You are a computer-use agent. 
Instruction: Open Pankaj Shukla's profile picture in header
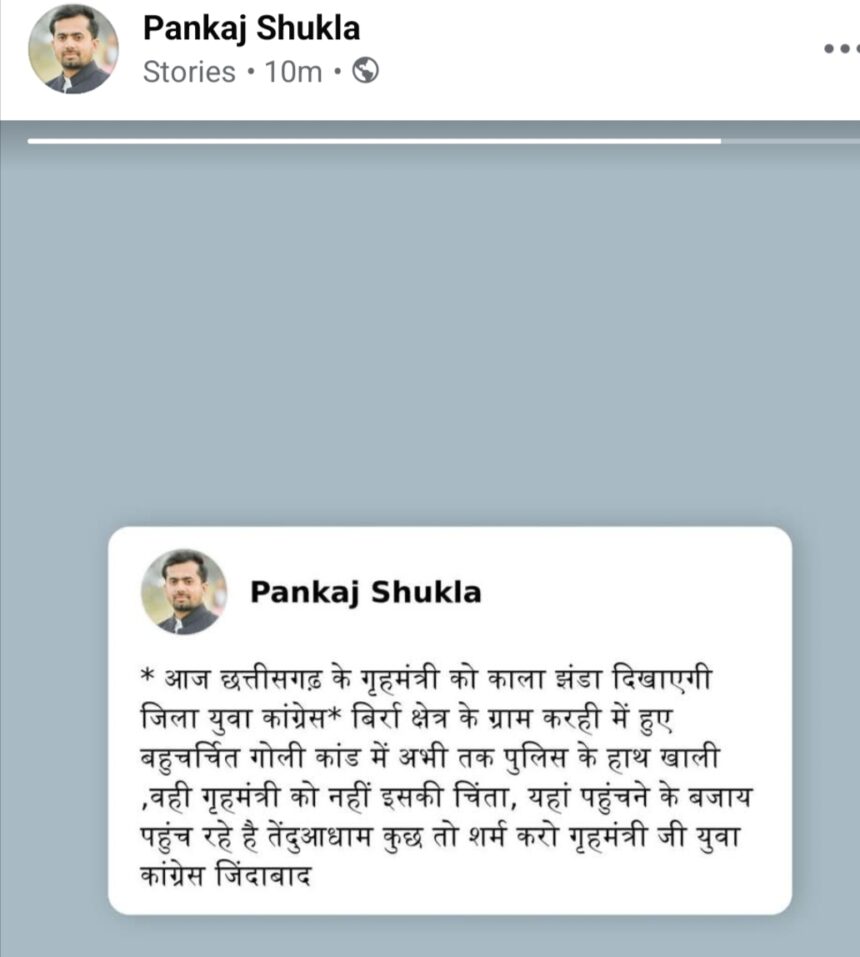[72, 49]
